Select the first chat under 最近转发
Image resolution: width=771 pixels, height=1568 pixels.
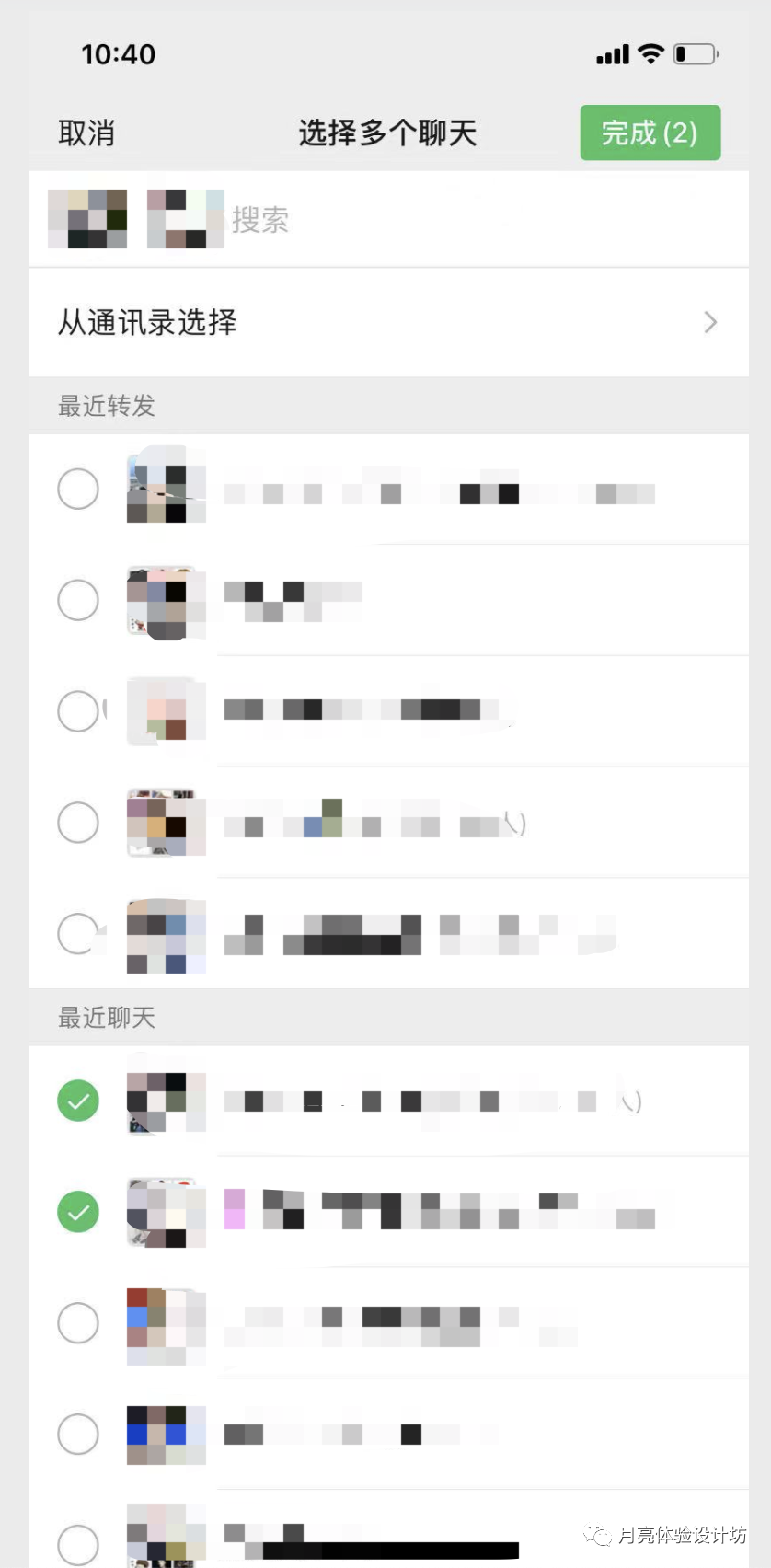point(78,489)
